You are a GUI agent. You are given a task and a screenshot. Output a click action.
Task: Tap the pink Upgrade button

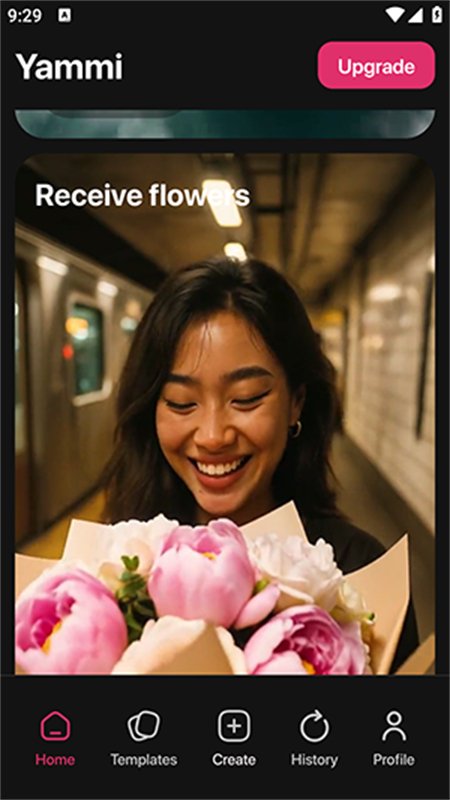coord(376,66)
